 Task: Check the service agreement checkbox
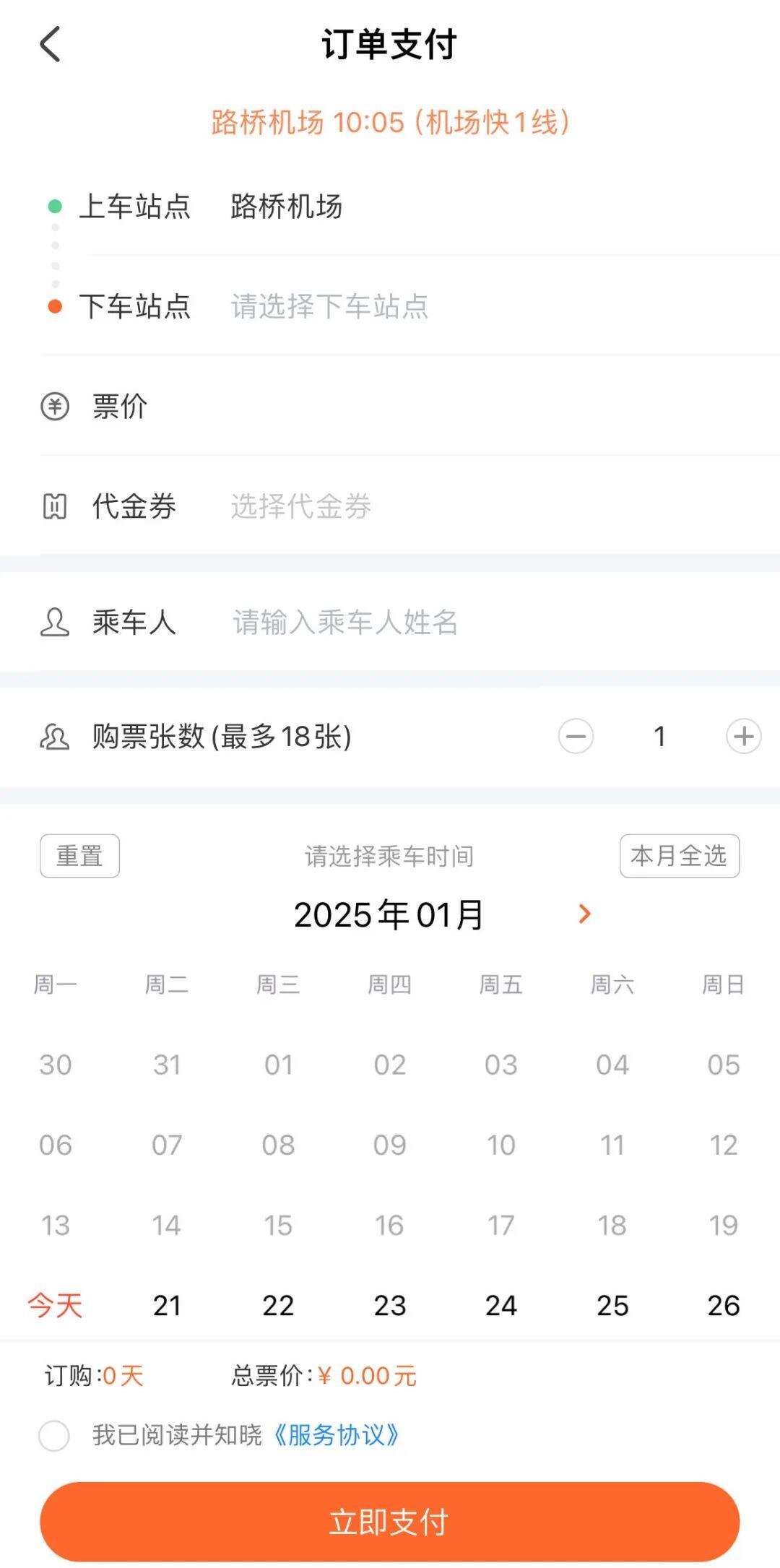coord(54,1436)
